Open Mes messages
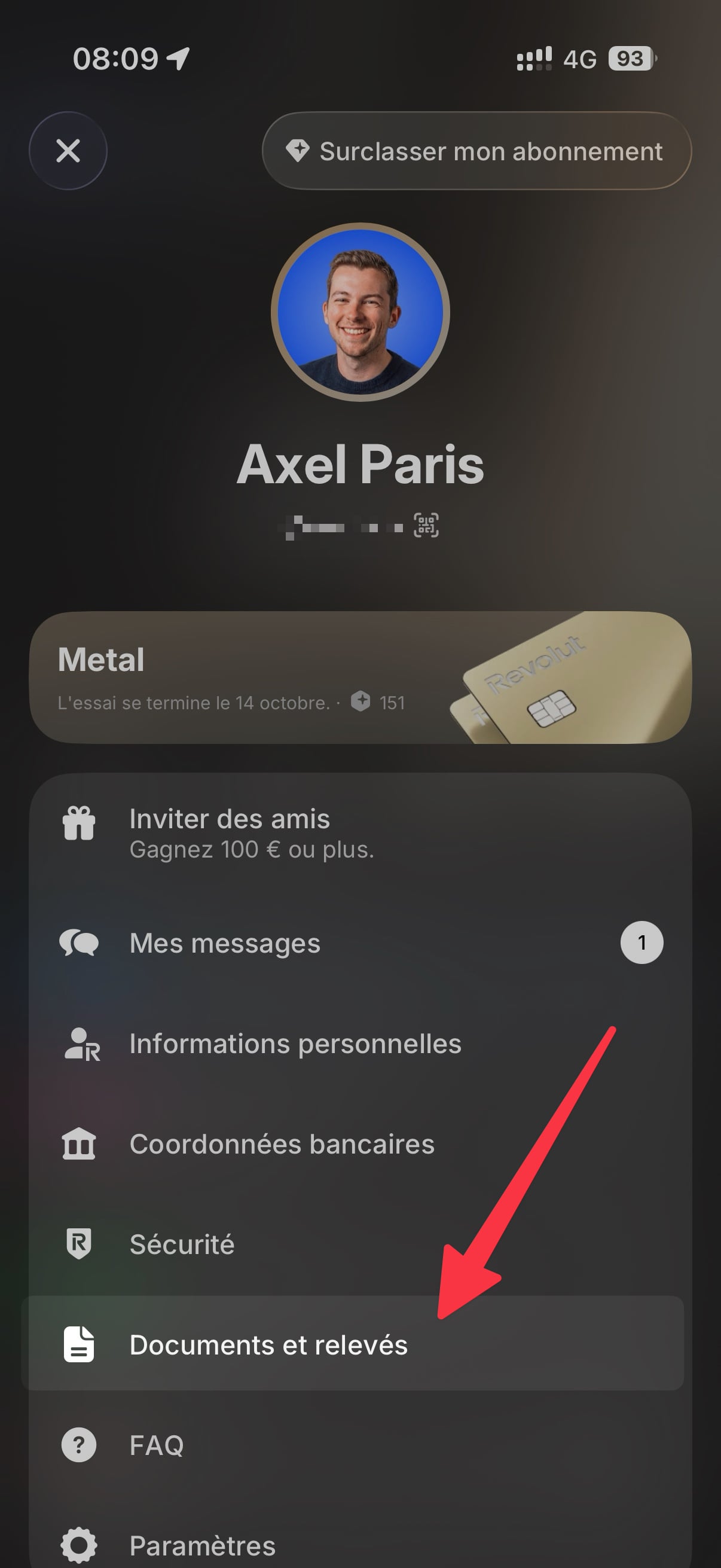 pyautogui.click(x=360, y=943)
